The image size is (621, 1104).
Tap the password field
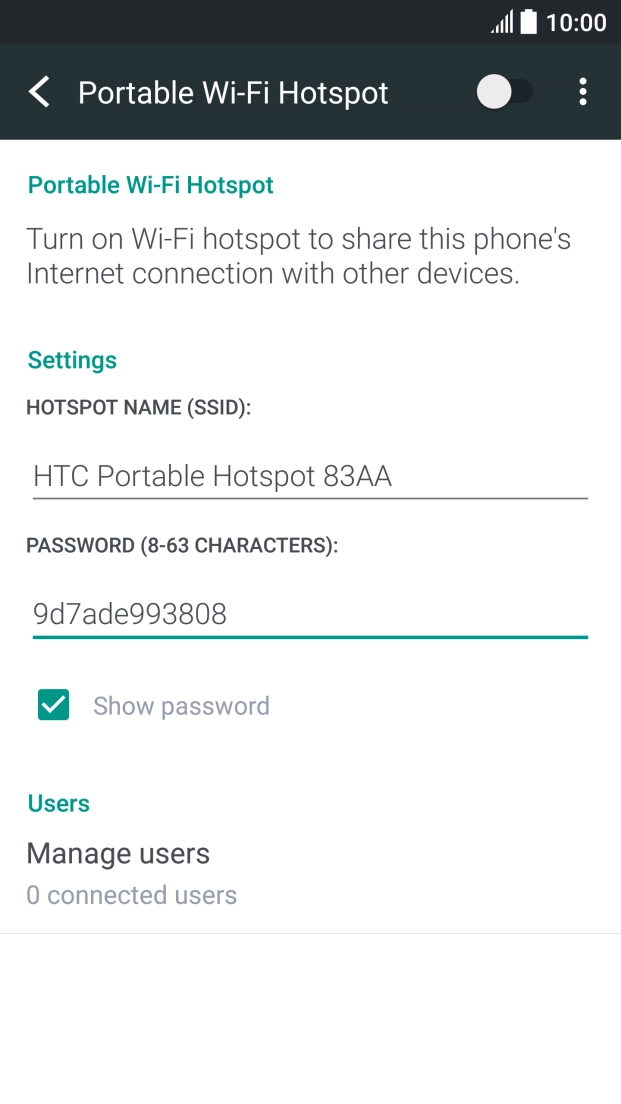click(x=310, y=614)
